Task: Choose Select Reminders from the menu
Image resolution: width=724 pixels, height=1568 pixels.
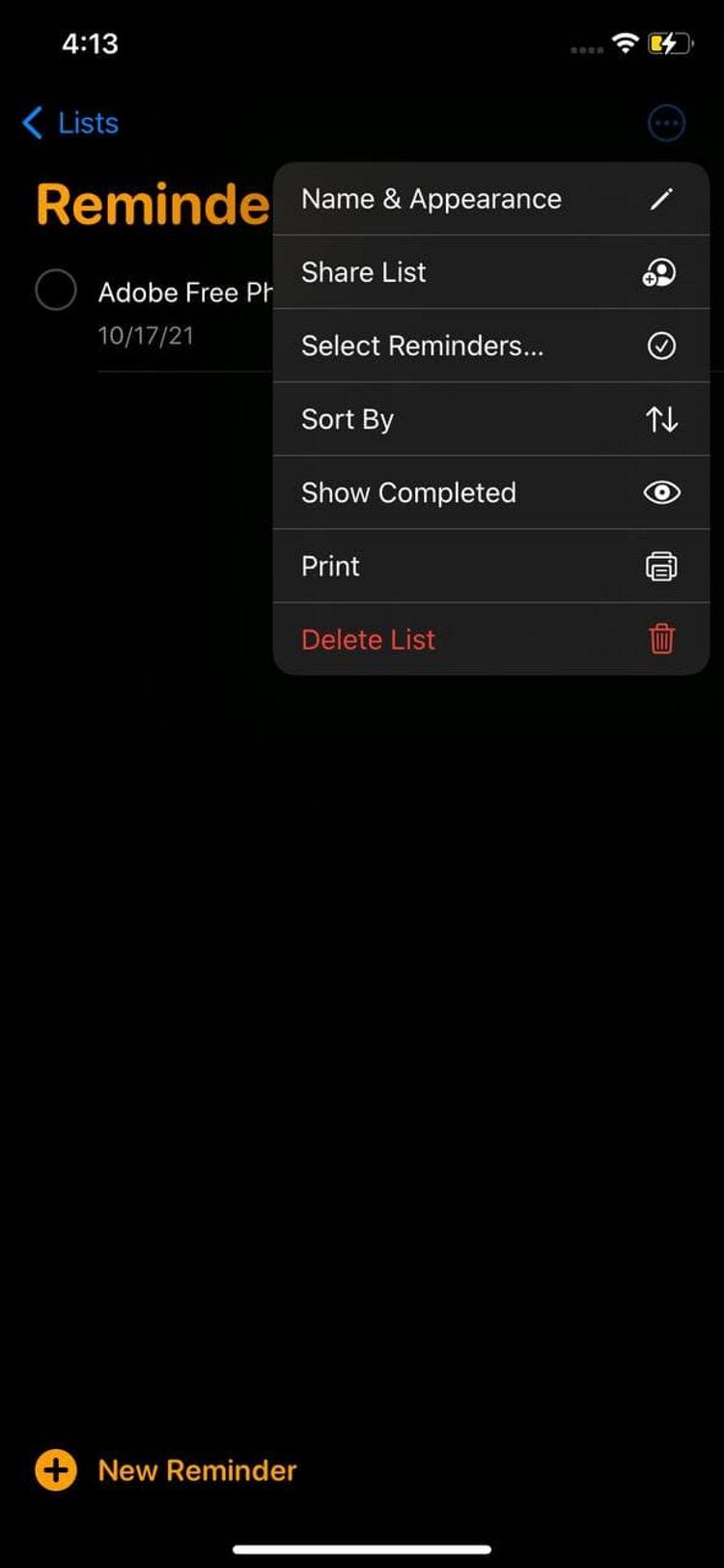Action: pos(422,345)
